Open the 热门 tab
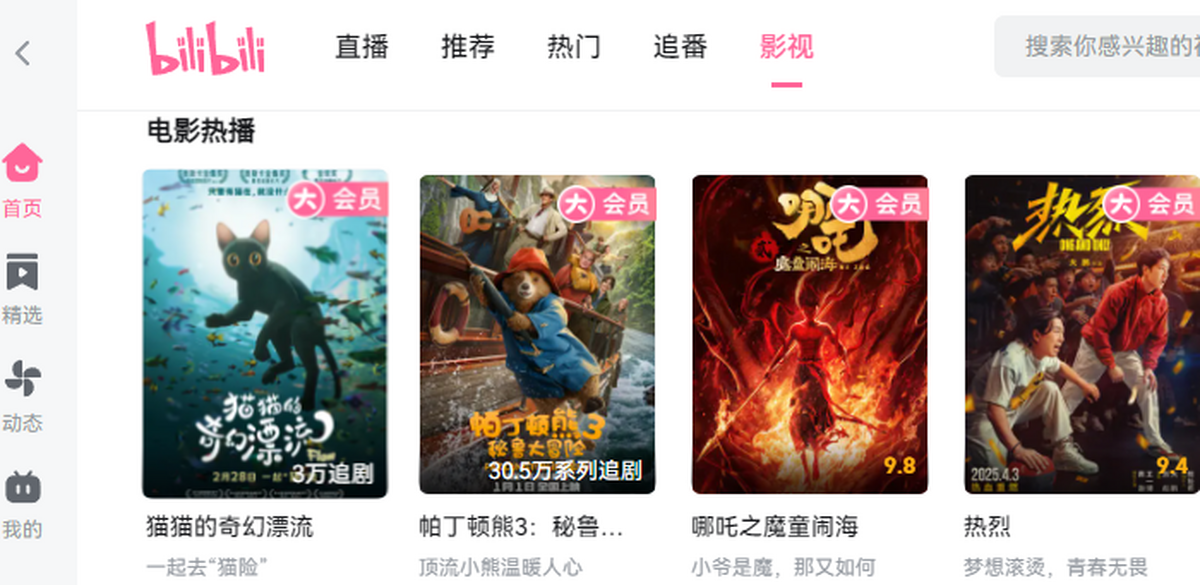 tap(574, 47)
